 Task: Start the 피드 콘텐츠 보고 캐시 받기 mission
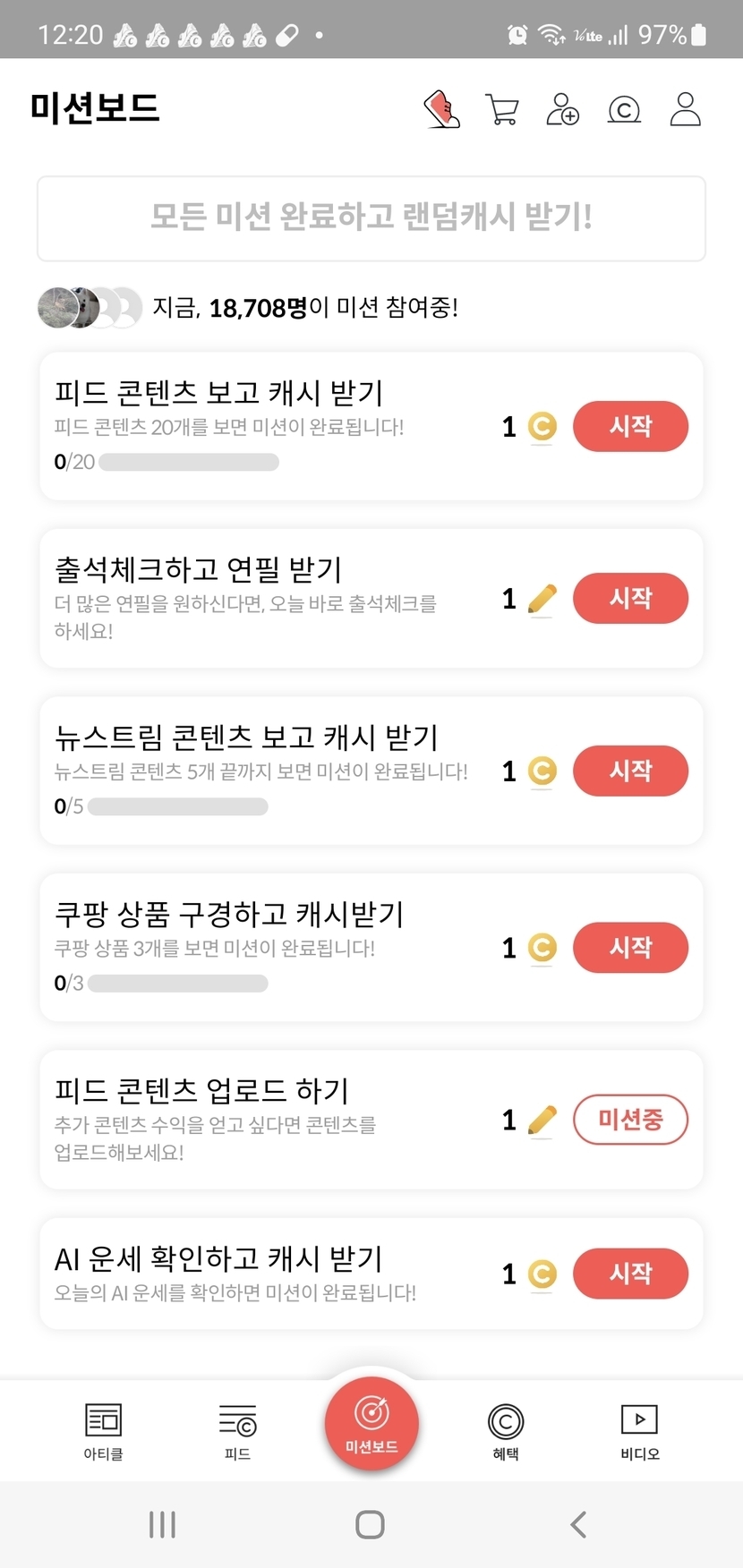point(630,426)
